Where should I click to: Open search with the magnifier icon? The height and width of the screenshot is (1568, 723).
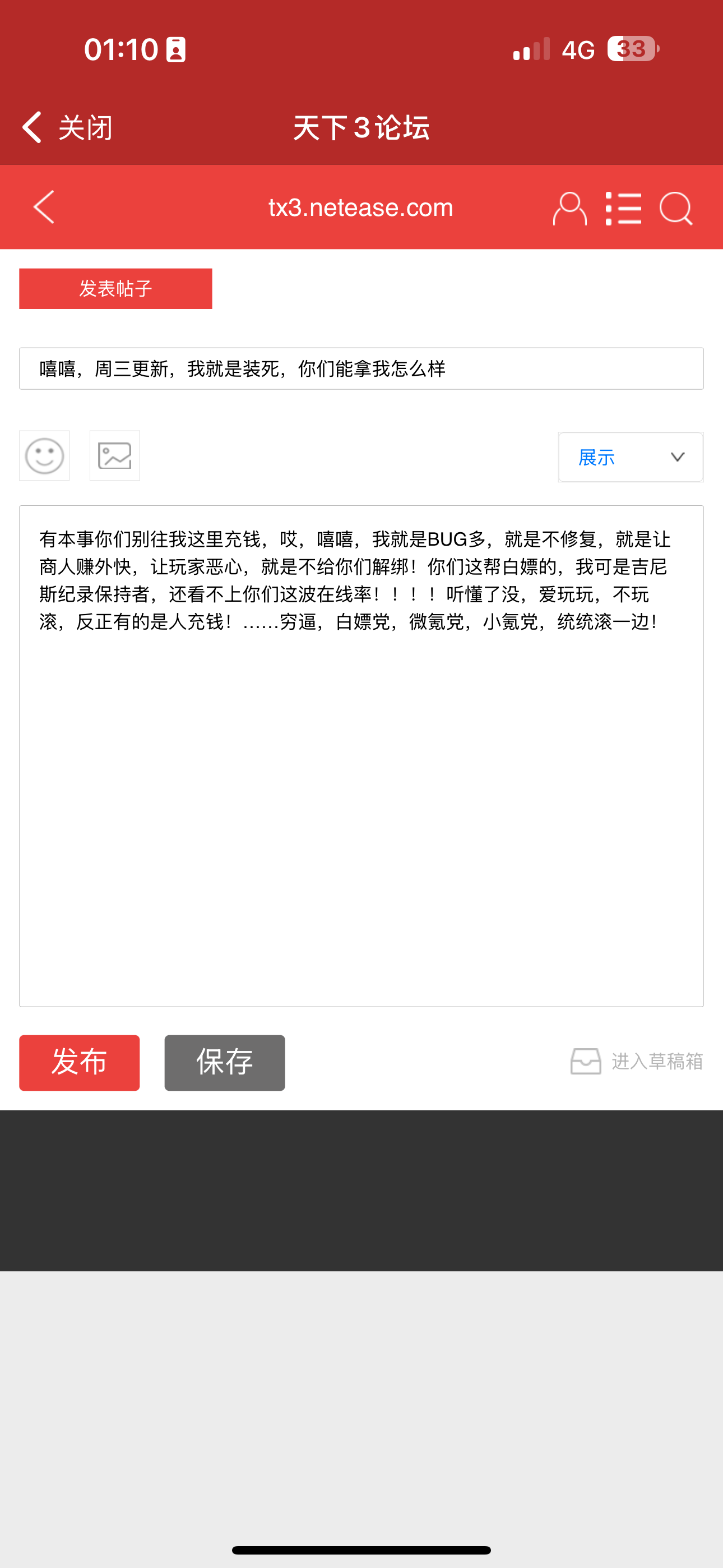pyautogui.click(x=675, y=209)
